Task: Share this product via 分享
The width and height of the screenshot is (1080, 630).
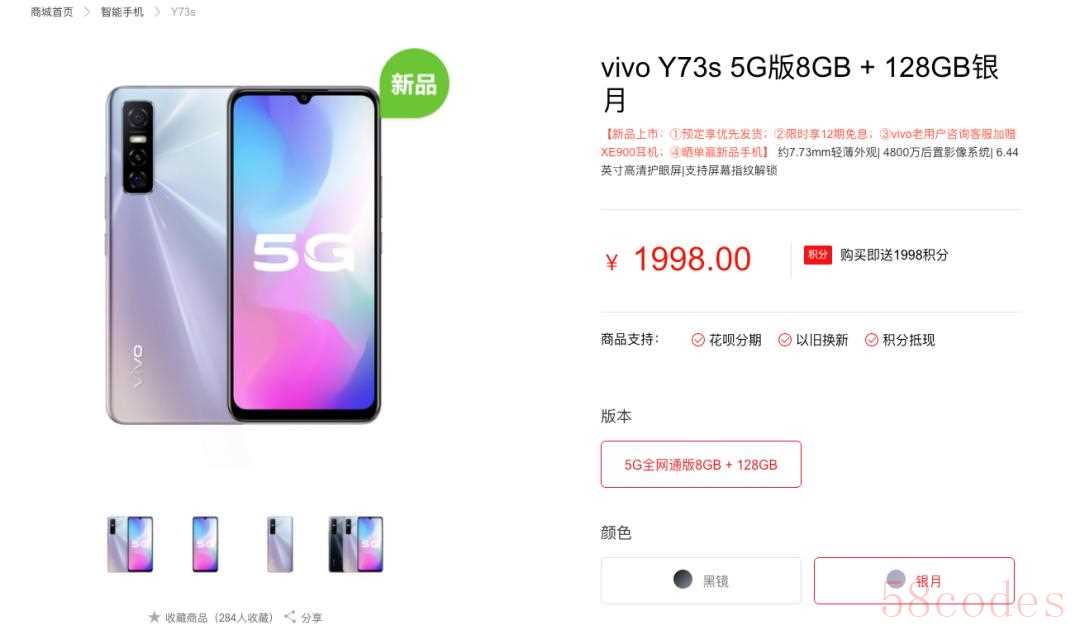Action: click(304, 618)
